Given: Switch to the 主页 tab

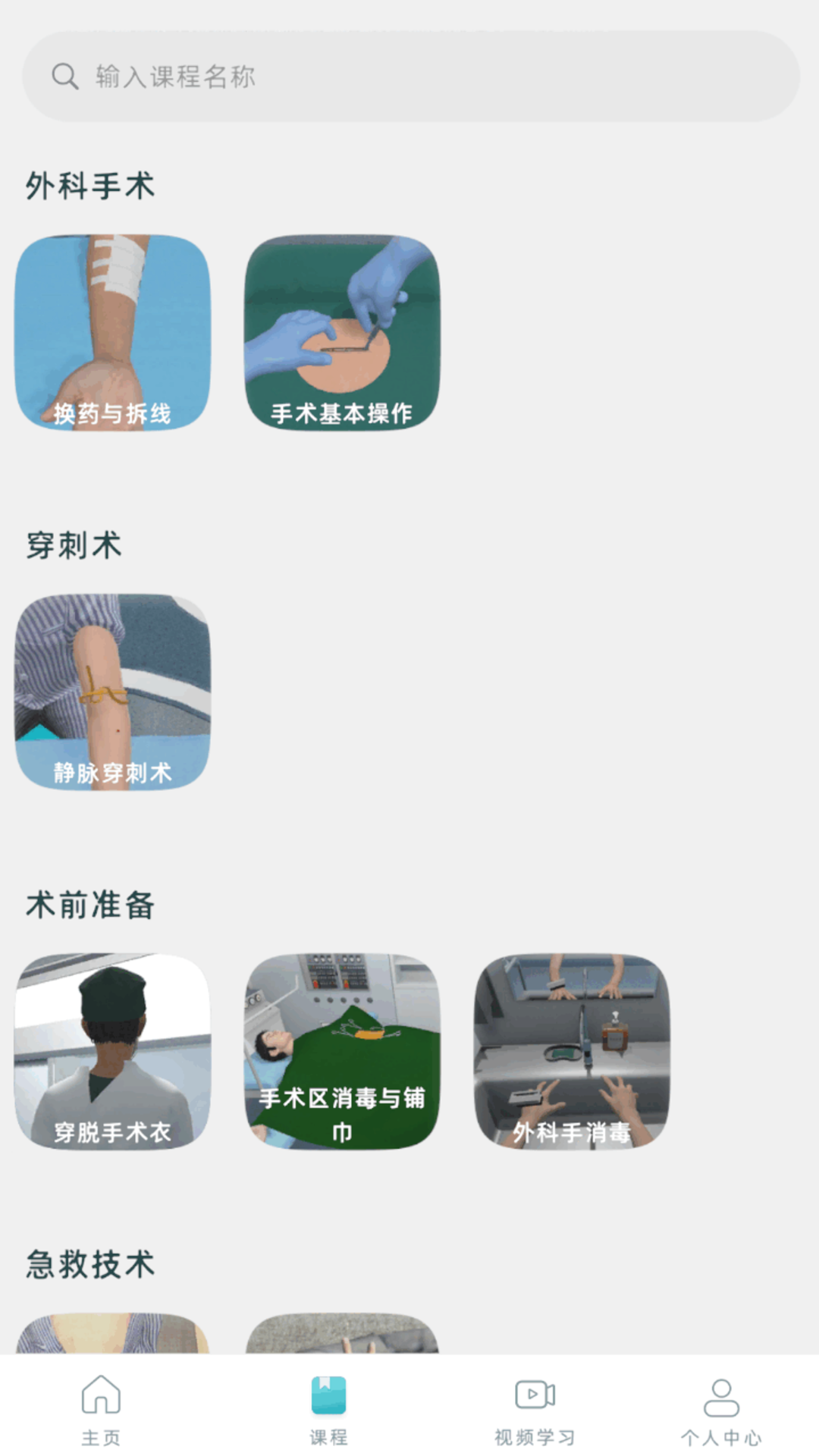Looking at the screenshot, I should coord(101,1409).
